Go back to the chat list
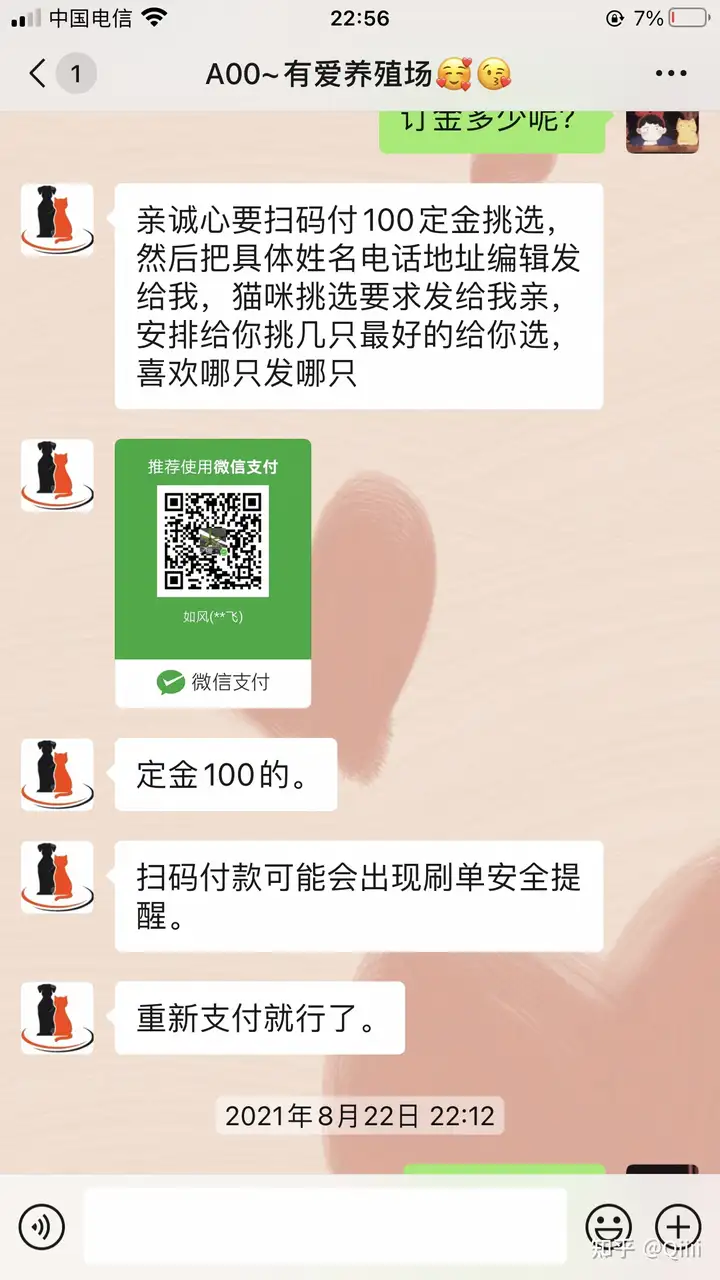This screenshot has width=720, height=1280. [40, 74]
